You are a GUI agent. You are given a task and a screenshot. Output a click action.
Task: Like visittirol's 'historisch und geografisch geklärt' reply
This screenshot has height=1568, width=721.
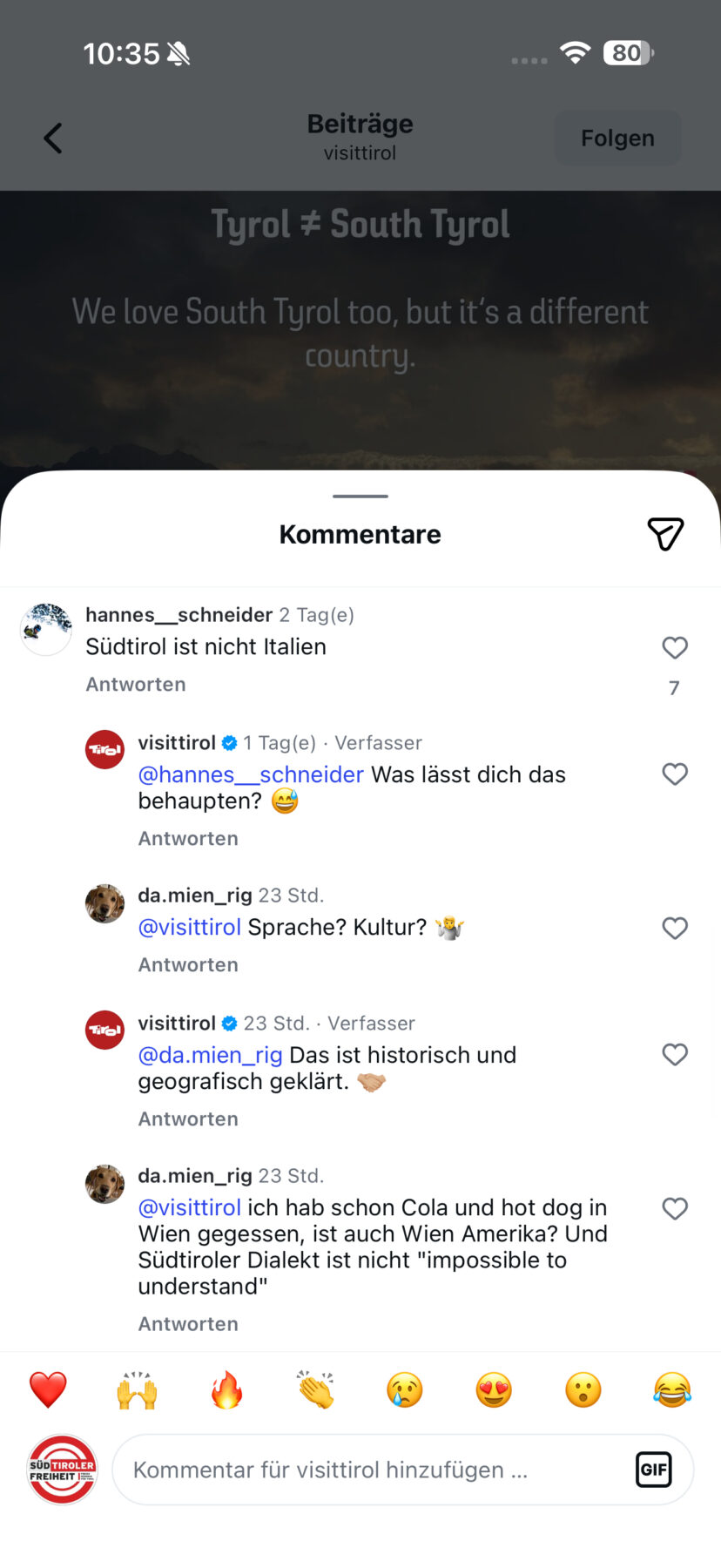point(675,1054)
